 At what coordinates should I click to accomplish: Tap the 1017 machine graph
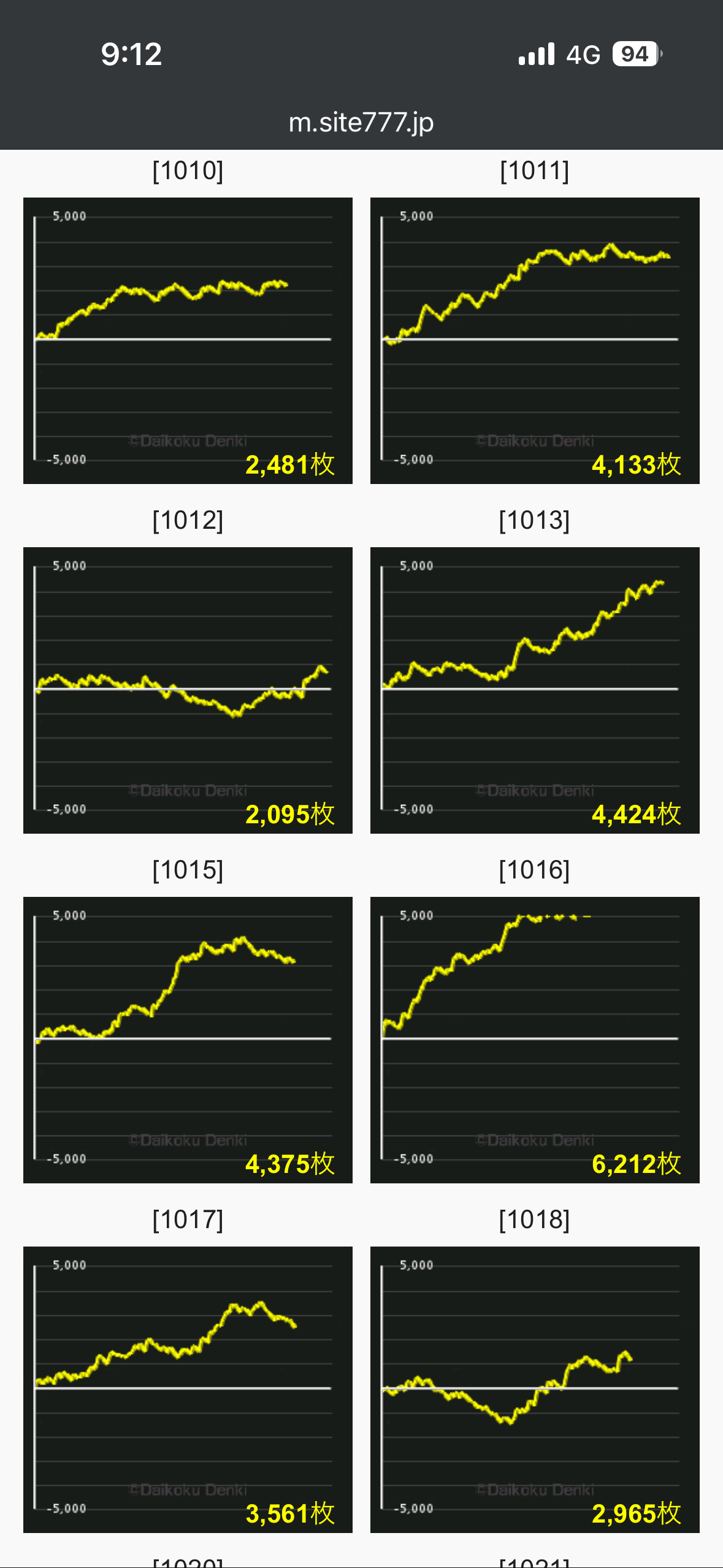188,1389
